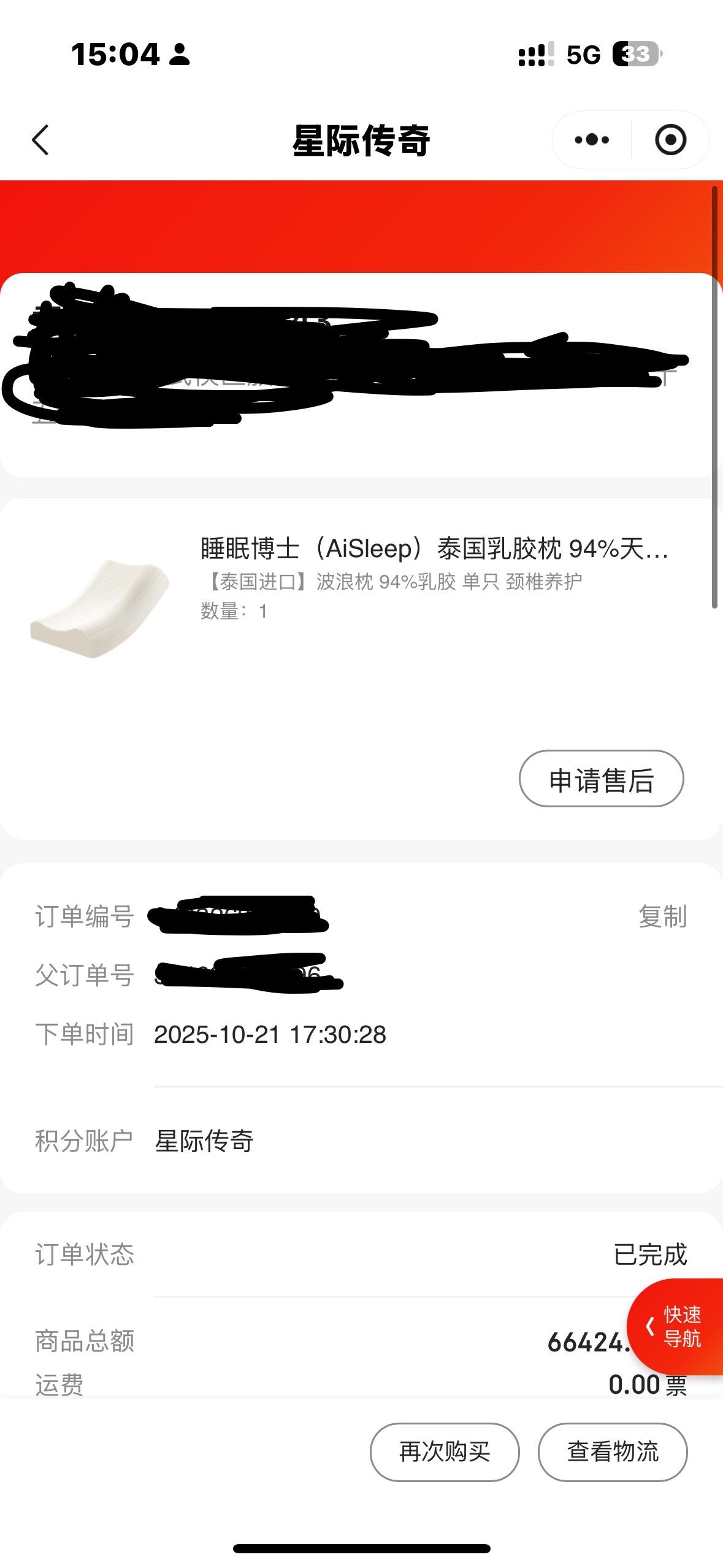This screenshot has height=1568, width=723.
Task: Open the mini program's three-dot menu
Action: (x=592, y=140)
